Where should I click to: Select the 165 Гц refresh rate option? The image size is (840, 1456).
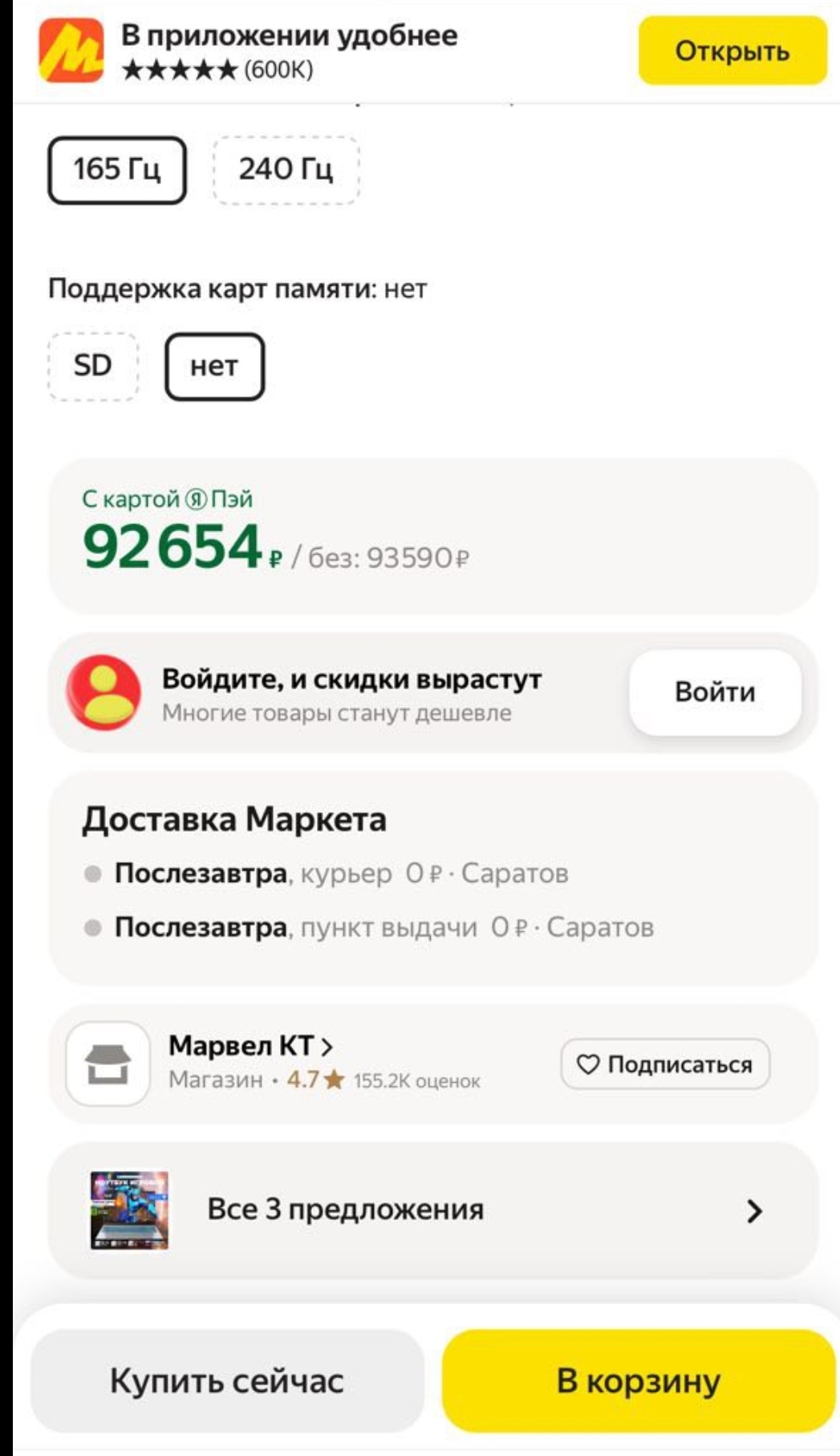[x=117, y=169]
